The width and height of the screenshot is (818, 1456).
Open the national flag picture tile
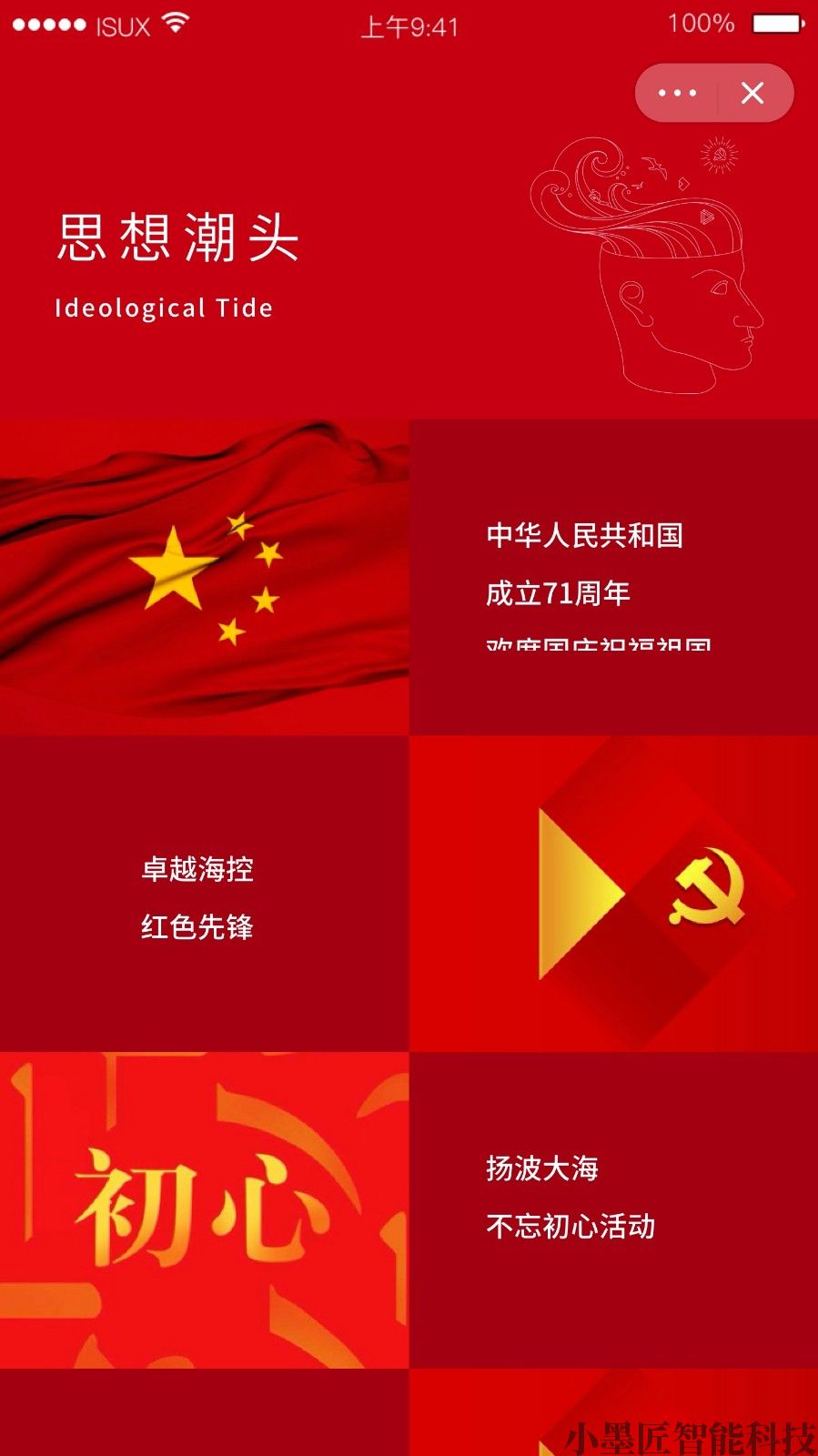[x=204, y=577]
